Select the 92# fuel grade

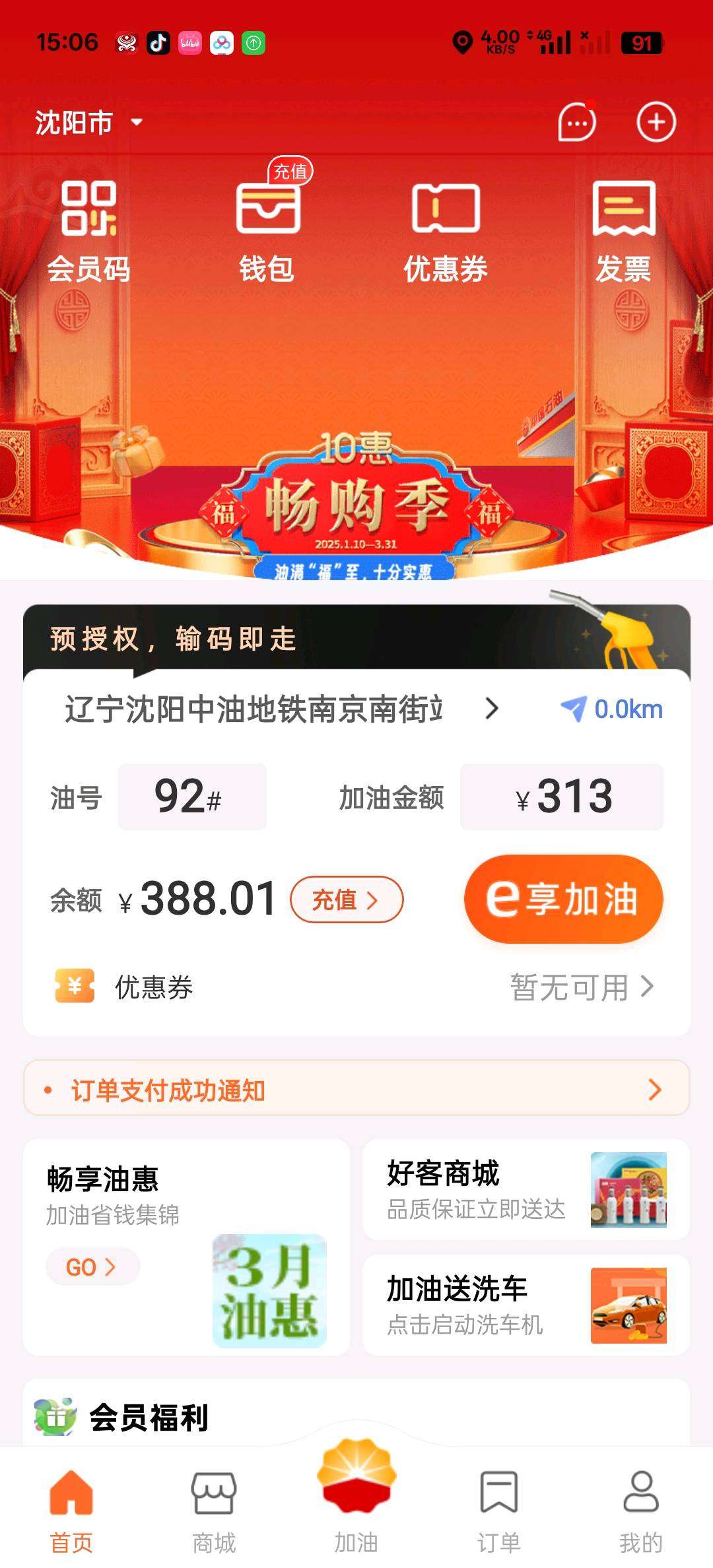pos(191,797)
